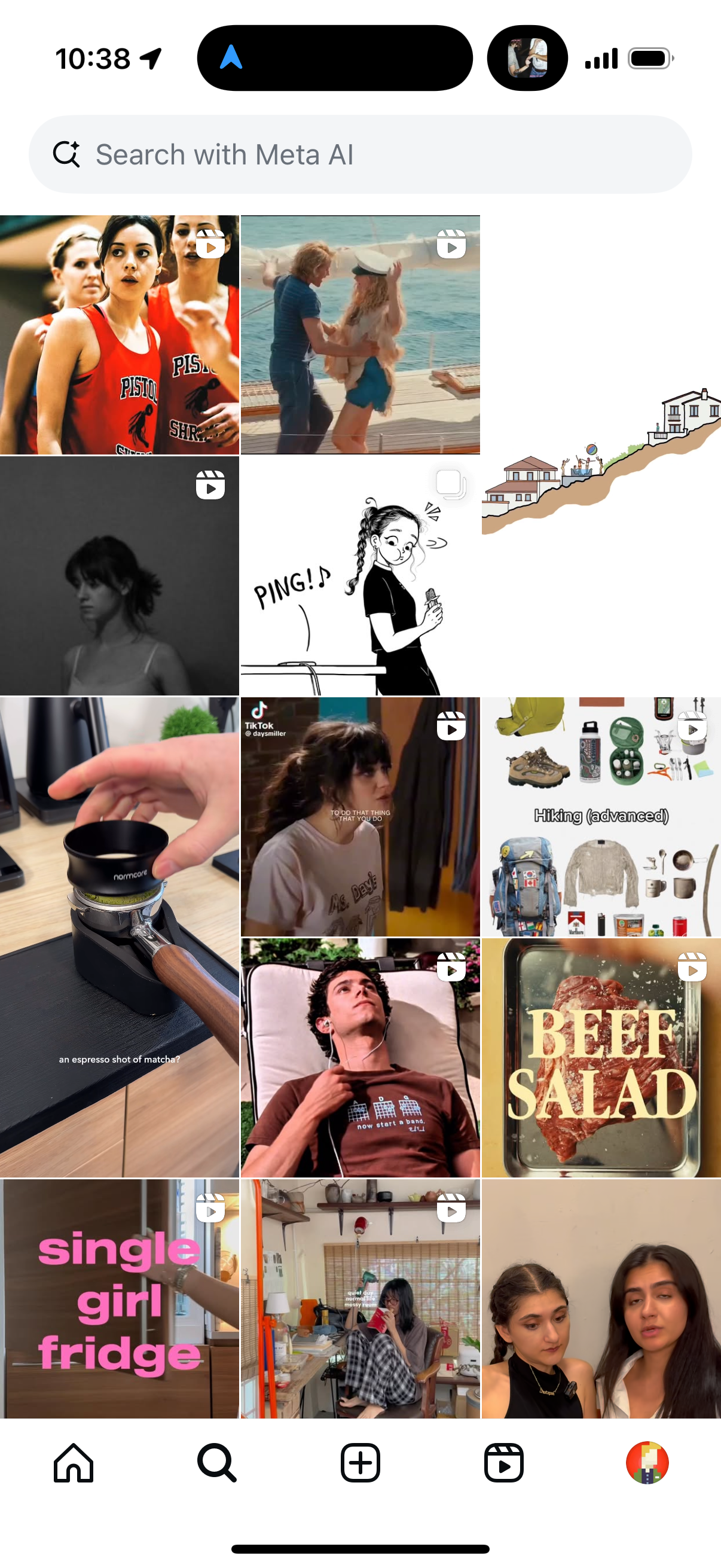The height and width of the screenshot is (1568, 721).
Task: Open the BEEF SALAD reel
Action: pyautogui.click(x=601, y=1058)
